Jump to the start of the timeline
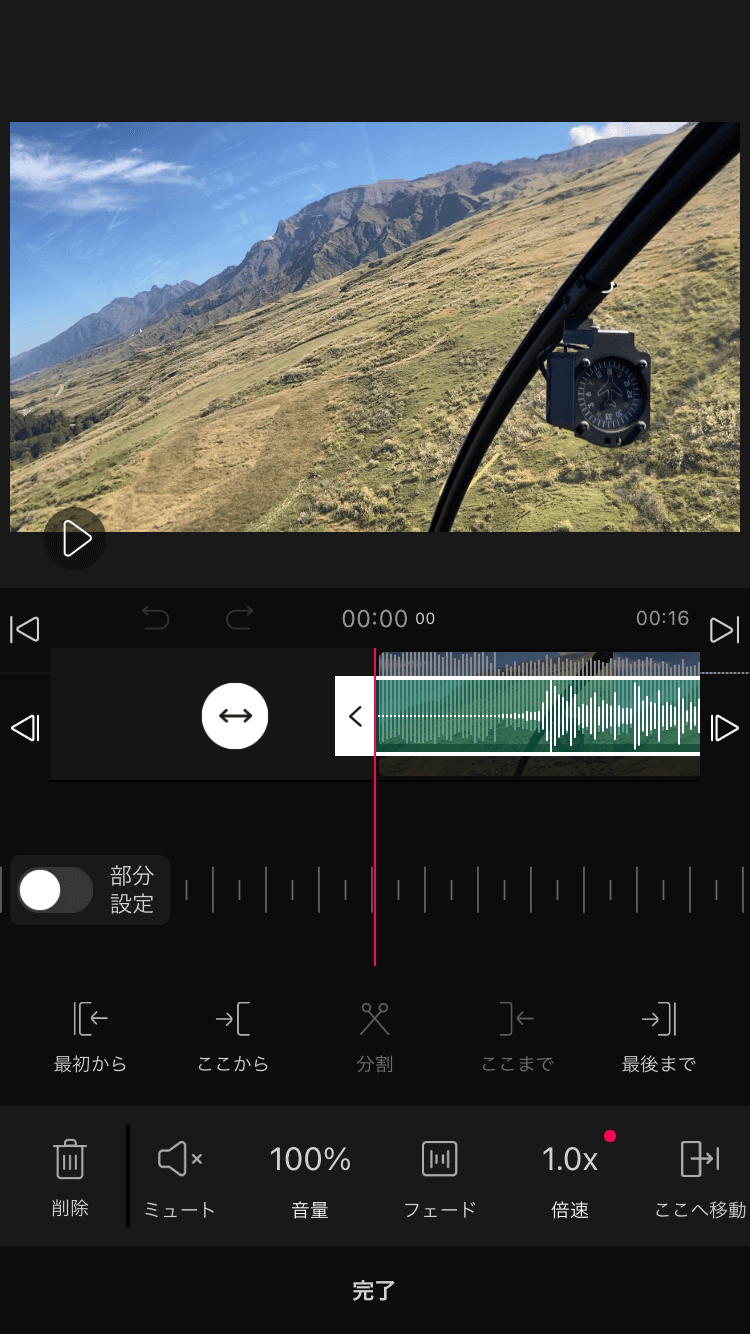 coord(24,629)
